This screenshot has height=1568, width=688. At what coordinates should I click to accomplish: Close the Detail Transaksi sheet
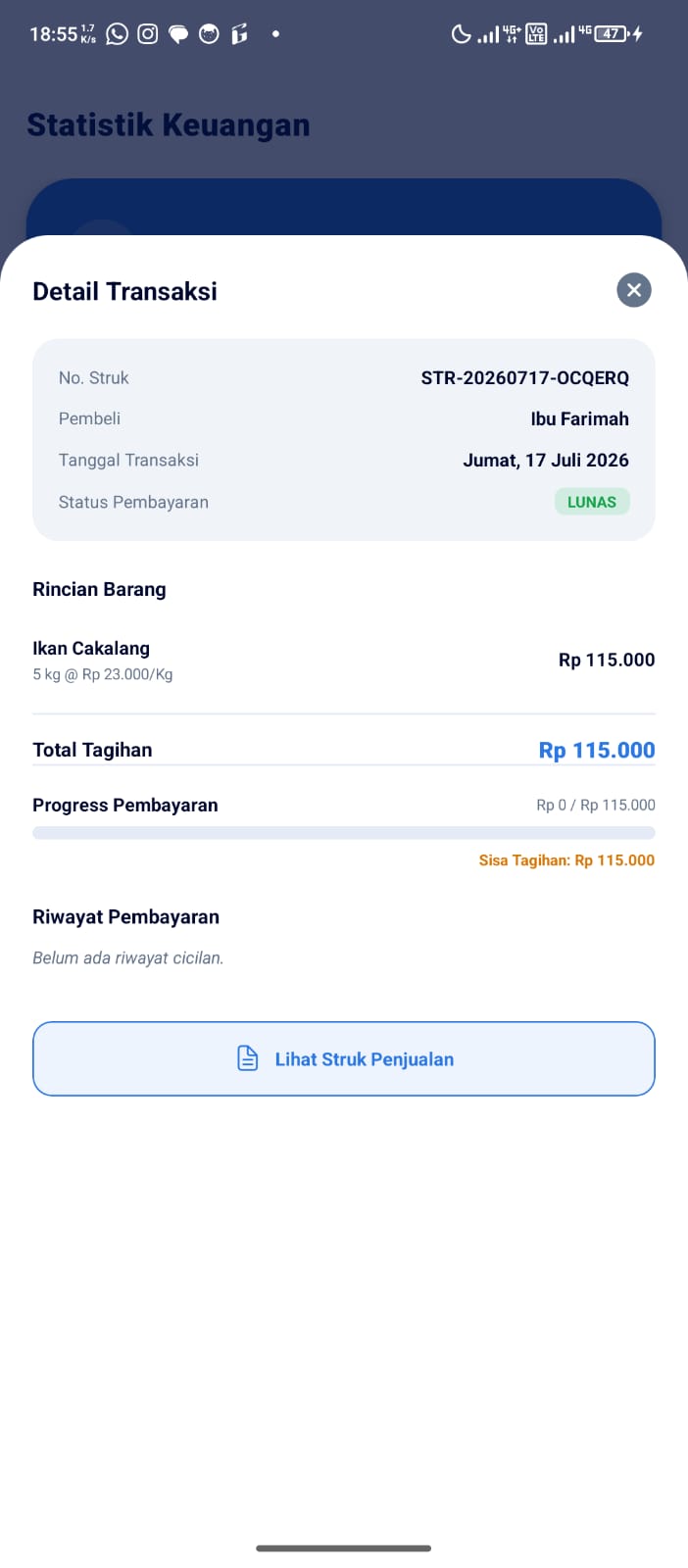click(634, 290)
